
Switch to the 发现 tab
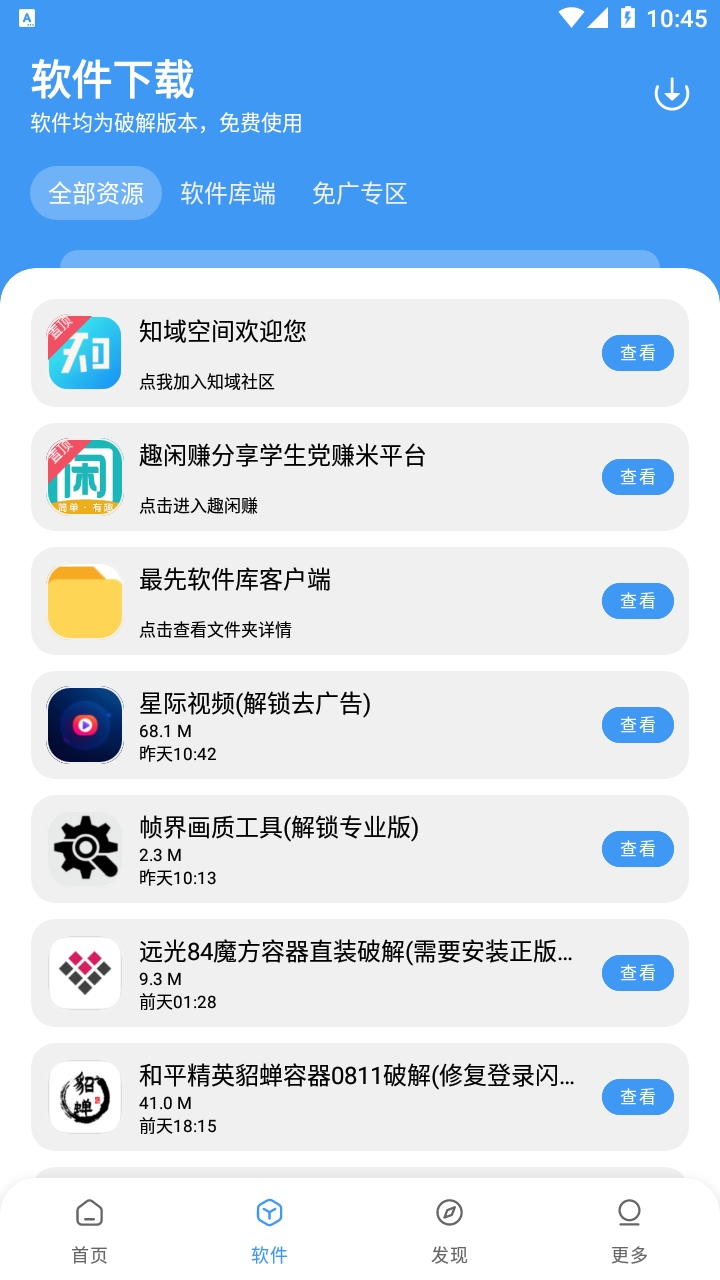(450, 1231)
